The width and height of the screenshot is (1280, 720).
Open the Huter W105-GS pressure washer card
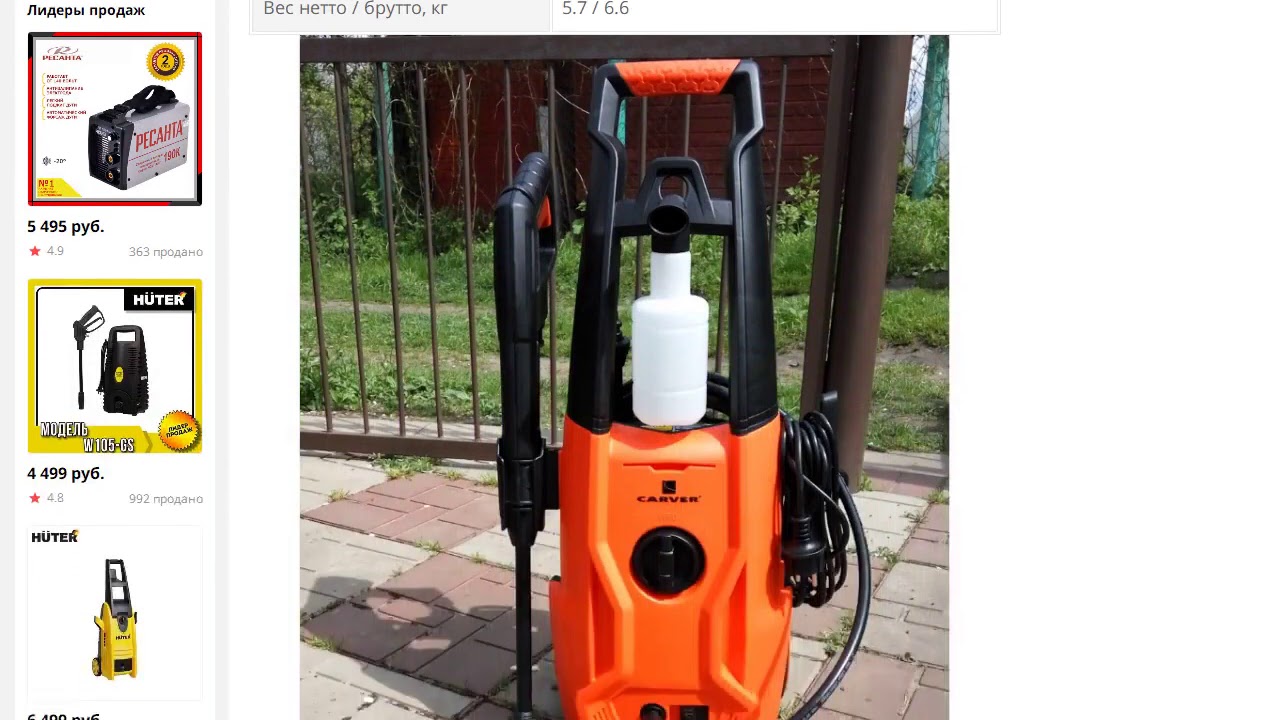[x=114, y=366]
